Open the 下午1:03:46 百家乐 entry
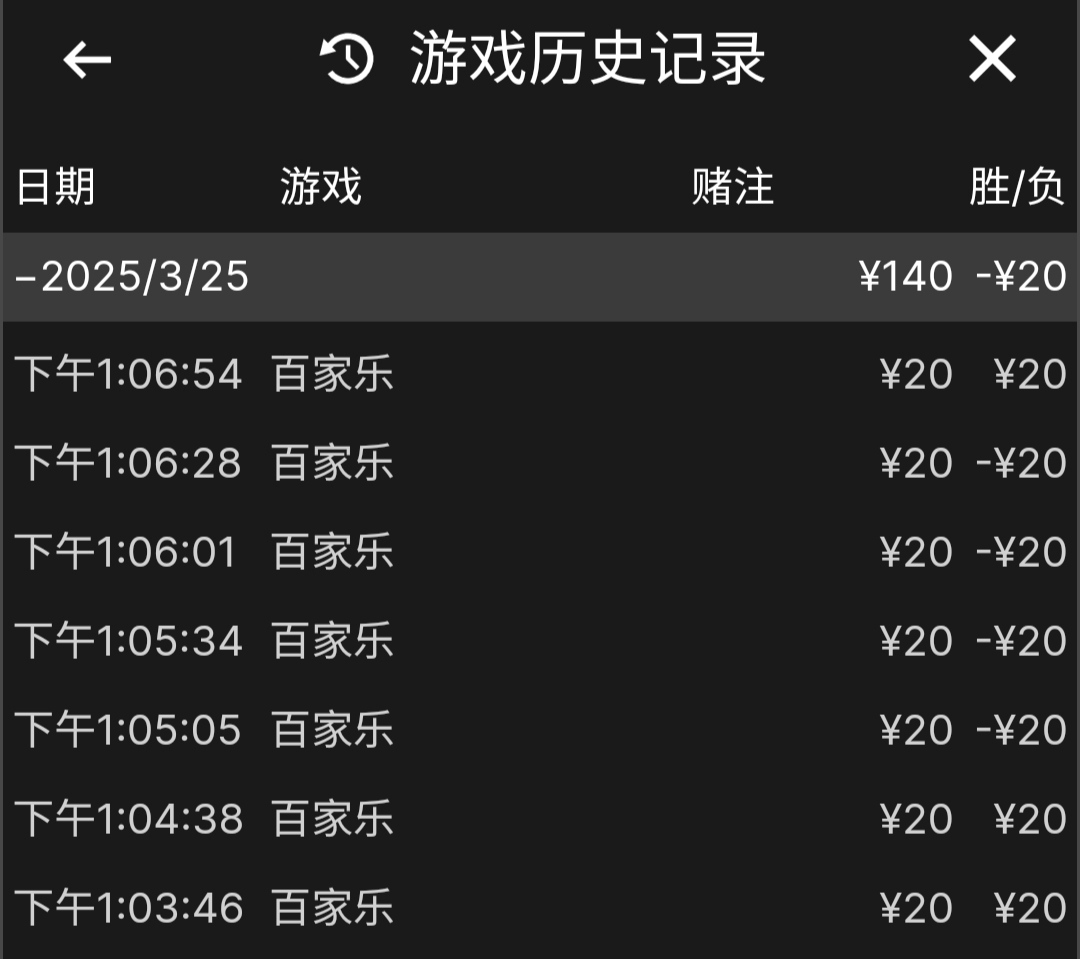 [x=540, y=908]
